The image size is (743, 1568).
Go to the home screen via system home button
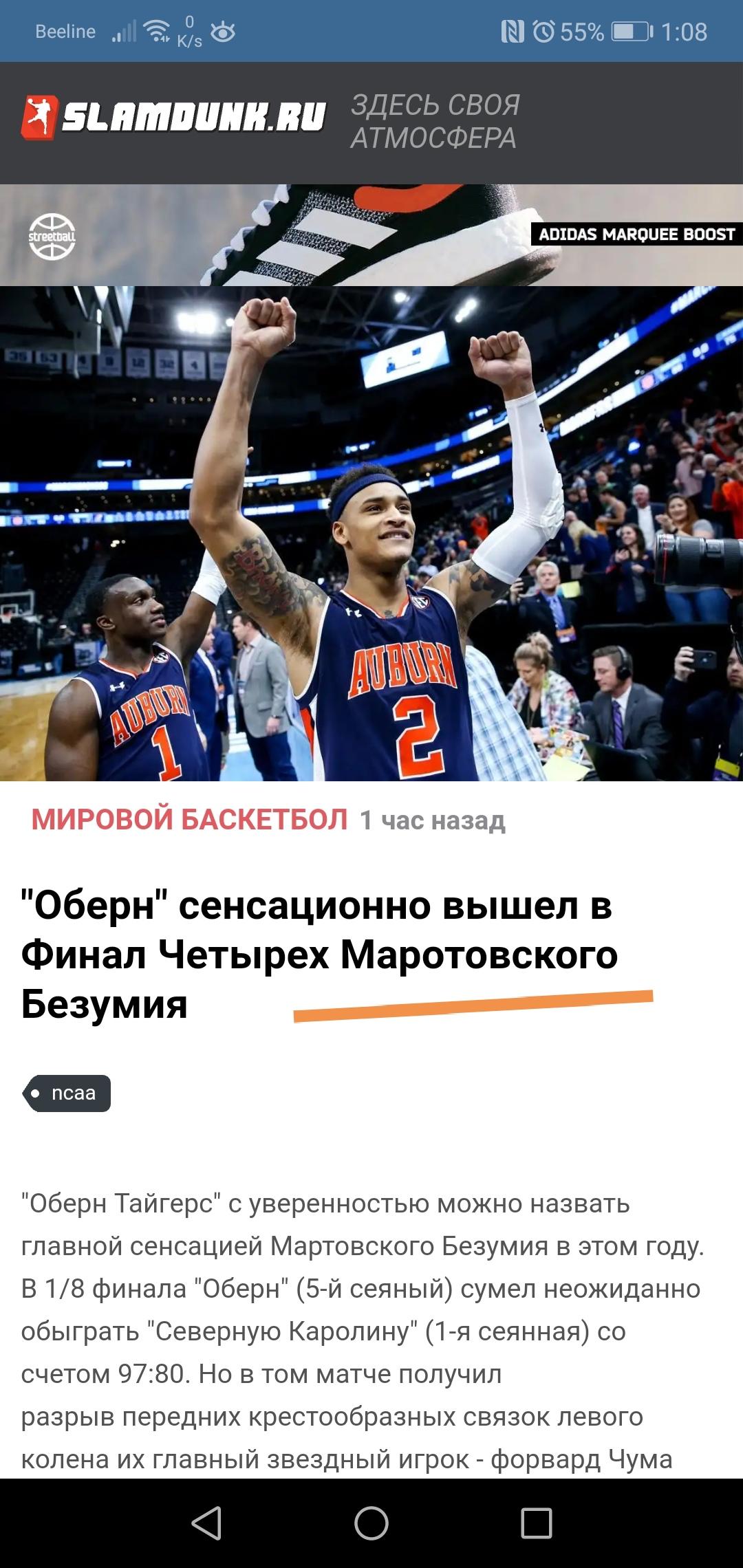click(x=371, y=1523)
